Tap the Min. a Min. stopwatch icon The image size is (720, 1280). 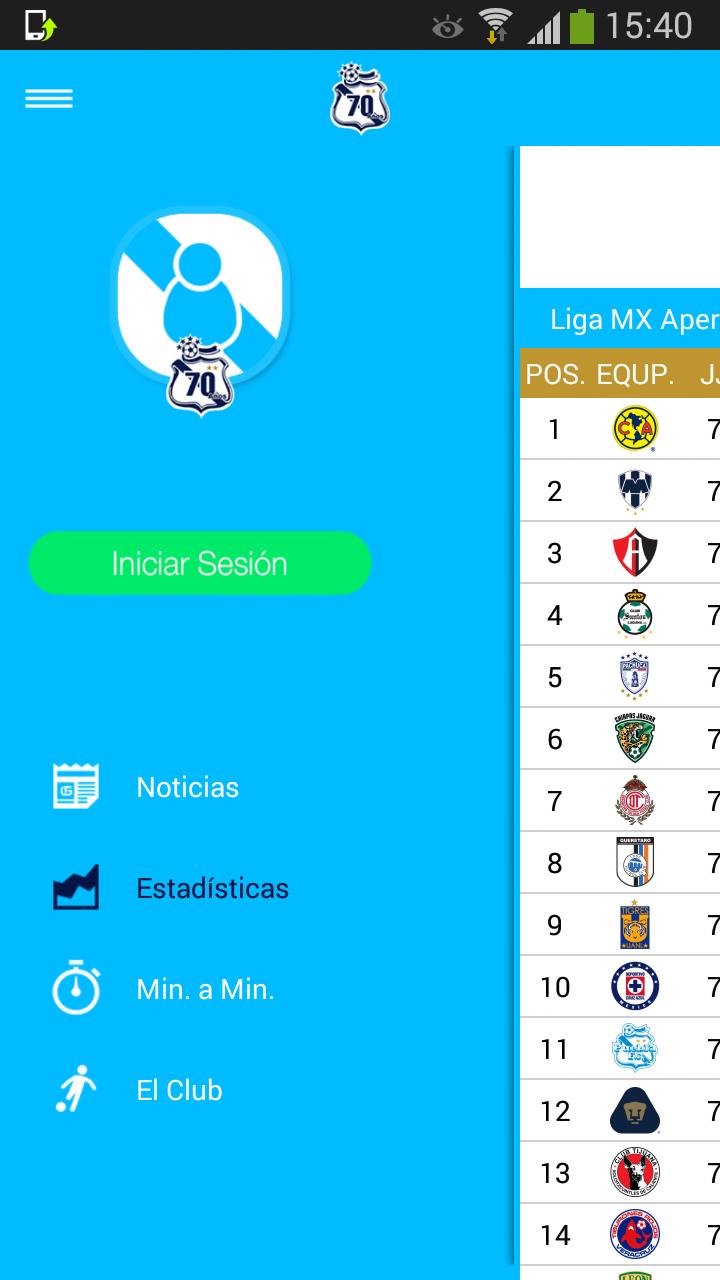point(75,989)
